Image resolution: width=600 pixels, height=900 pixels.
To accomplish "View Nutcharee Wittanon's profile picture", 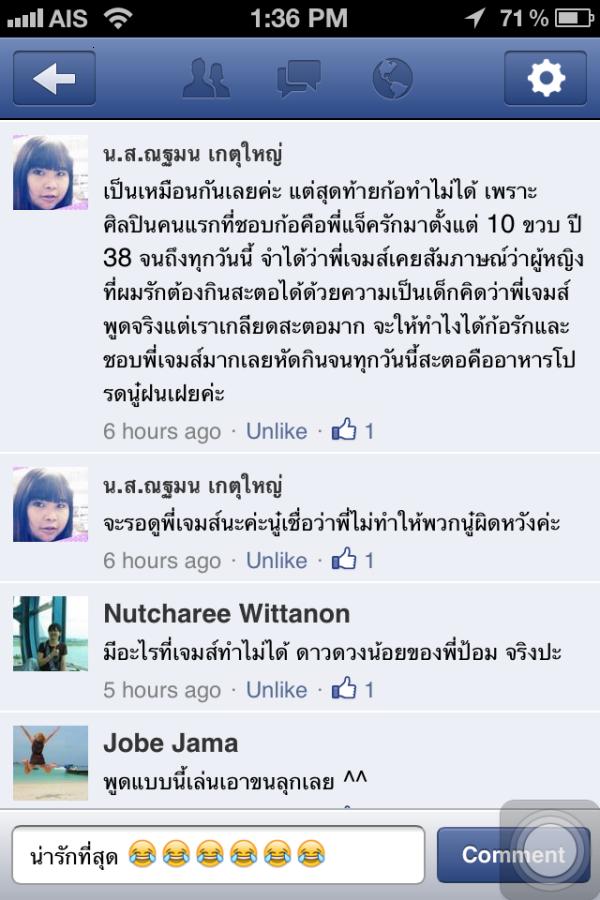I will click(51, 633).
